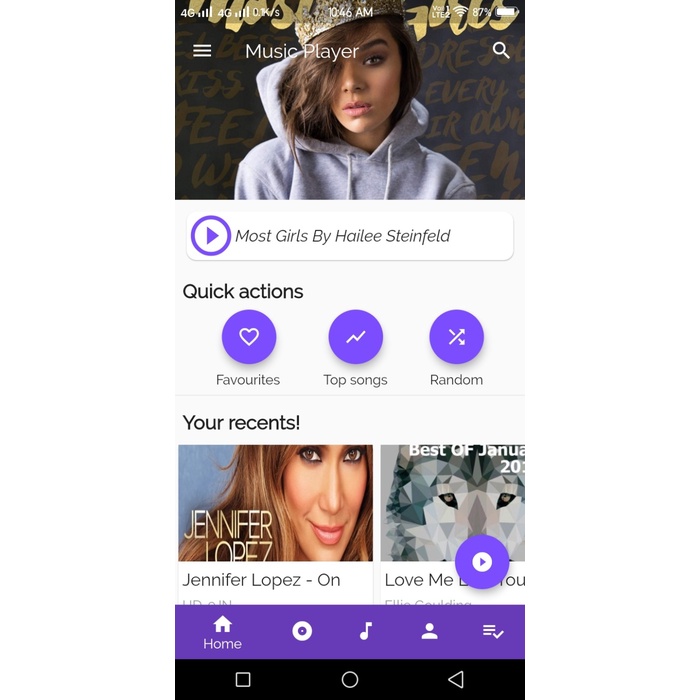
Task: Switch to the playlists tab
Action: point(492,631)
